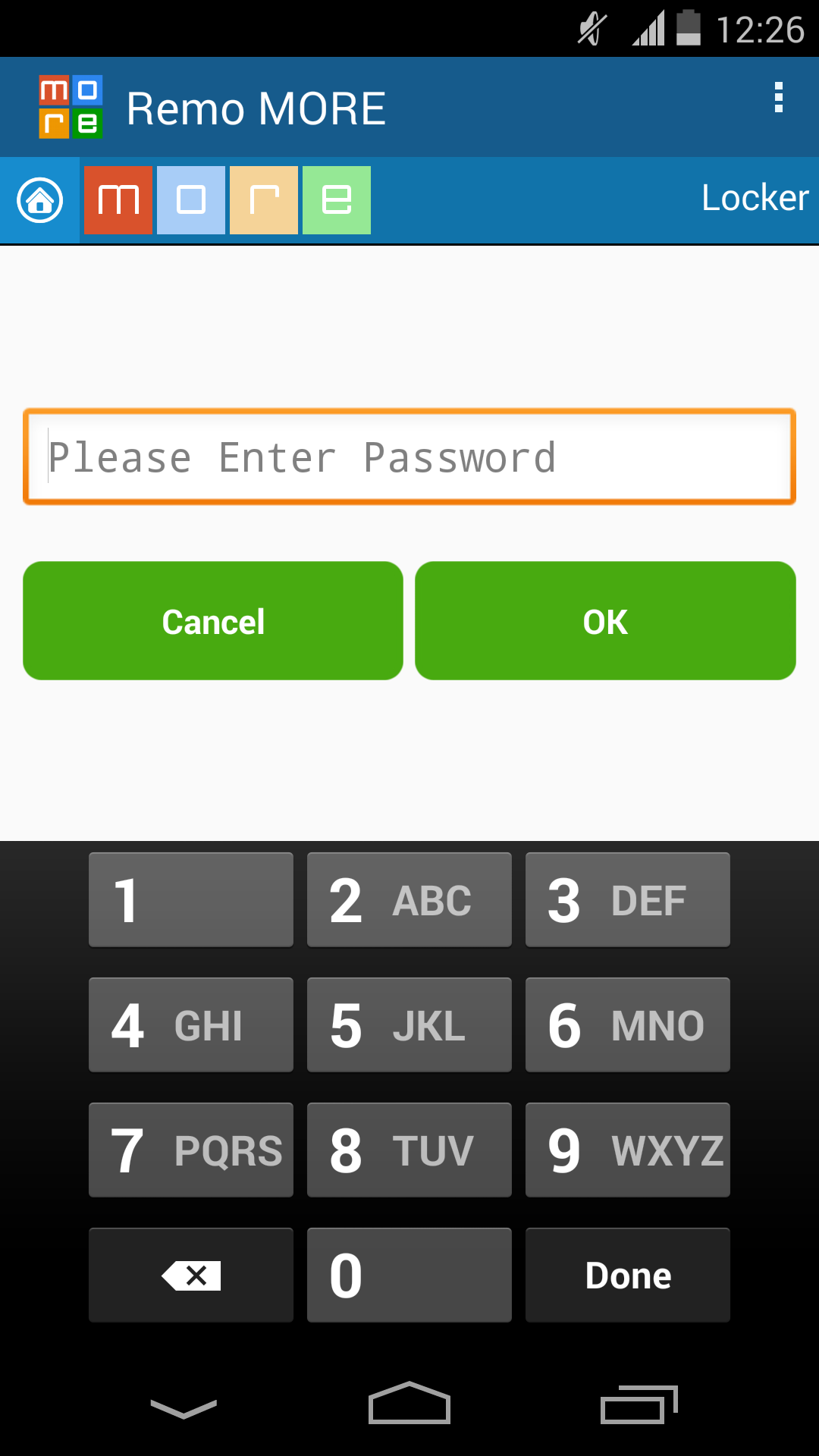Click the red "m" tile icon
The height and width of the screenshot is (1456, 819).
[x=118, y=200]
